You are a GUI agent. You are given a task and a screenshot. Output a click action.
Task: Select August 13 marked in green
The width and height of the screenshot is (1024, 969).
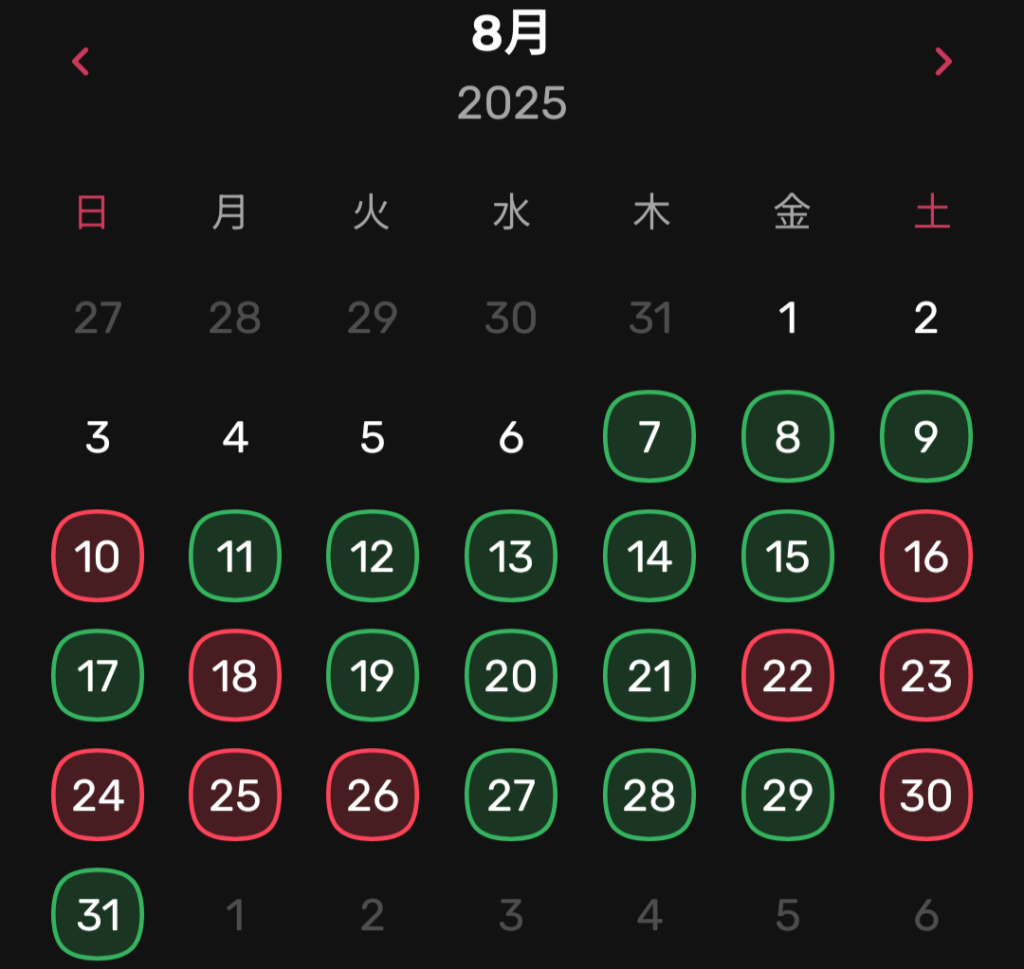(511, 556)
